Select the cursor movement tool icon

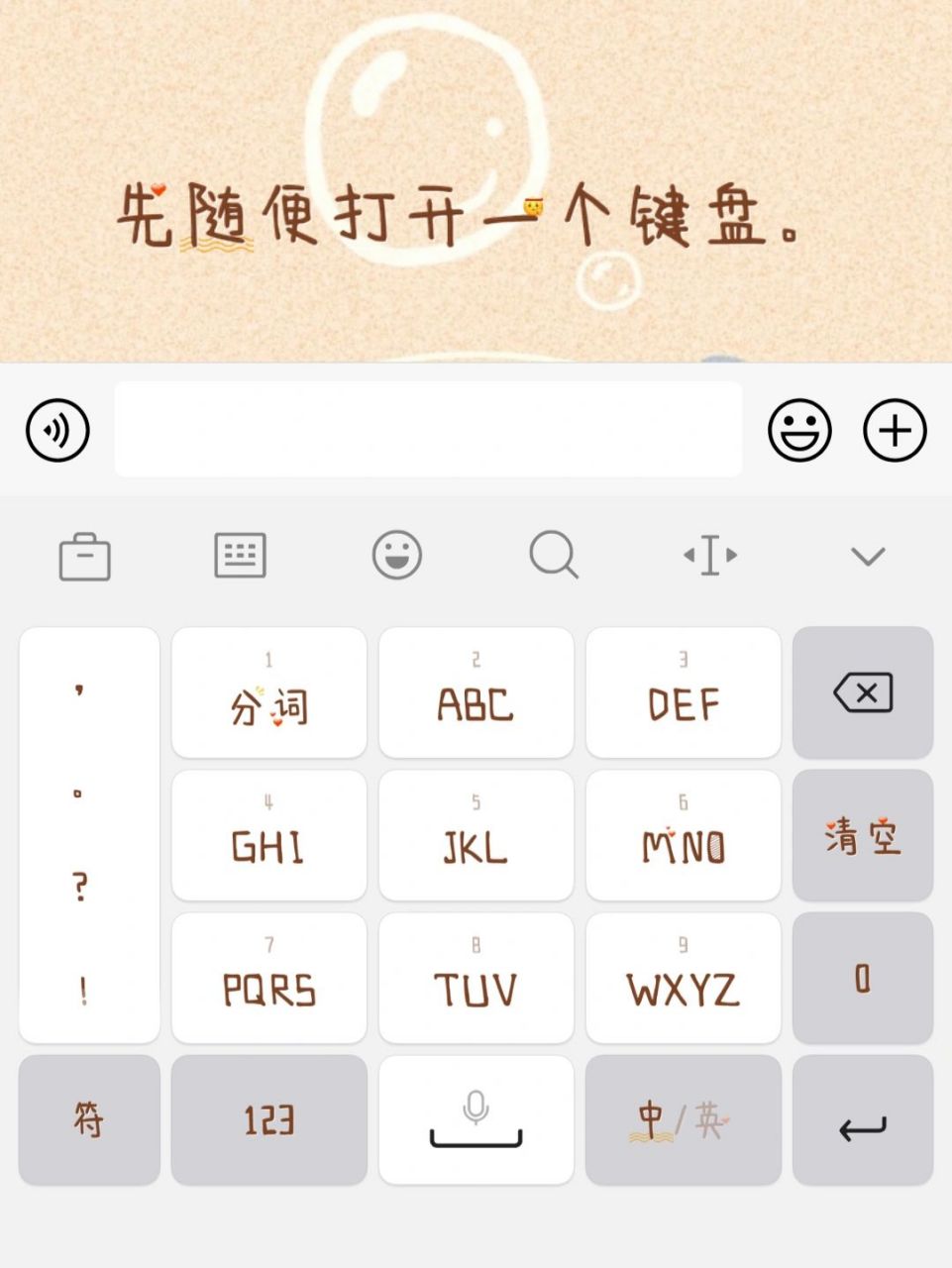(x=708, y=556)
